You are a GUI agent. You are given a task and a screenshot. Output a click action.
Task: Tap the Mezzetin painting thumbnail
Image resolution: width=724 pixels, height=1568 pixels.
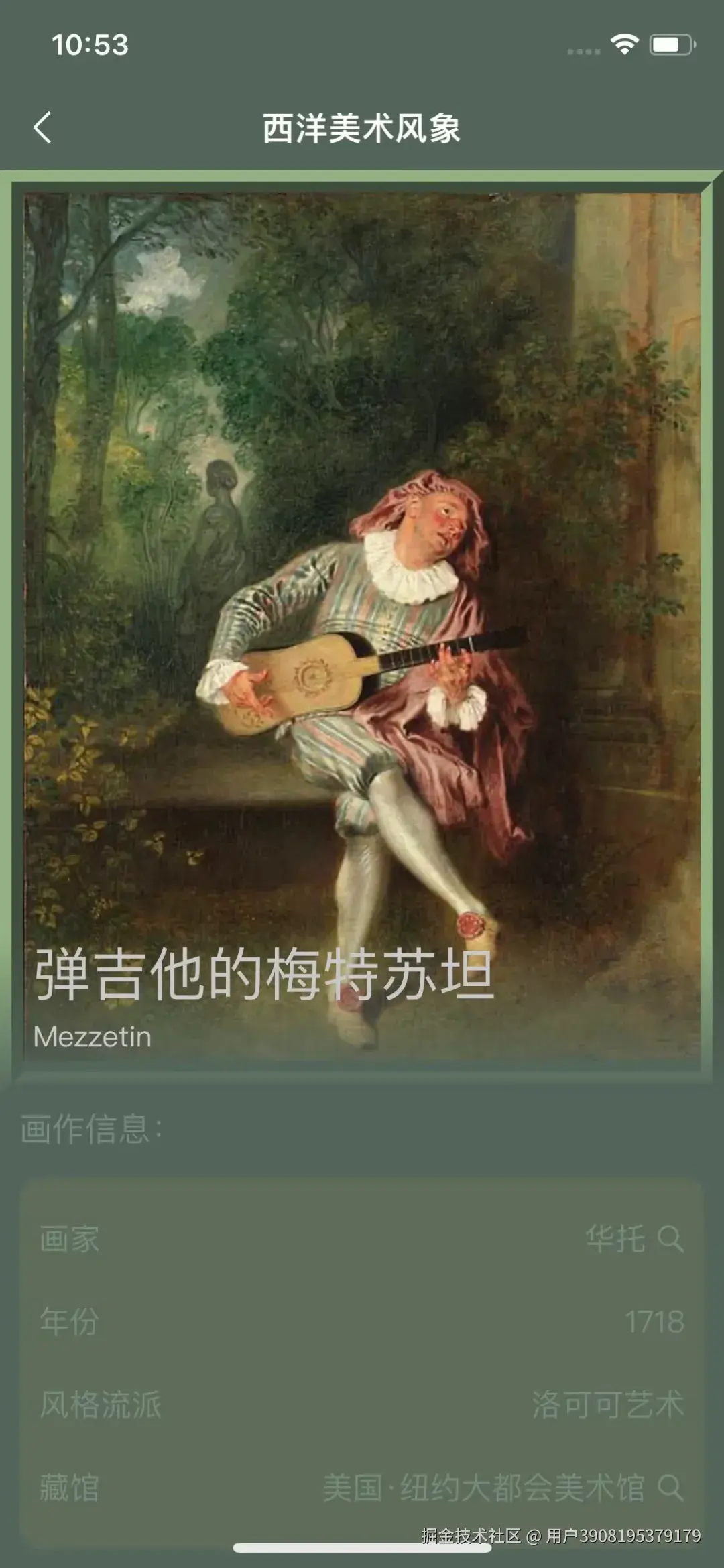tap(362, 603)
